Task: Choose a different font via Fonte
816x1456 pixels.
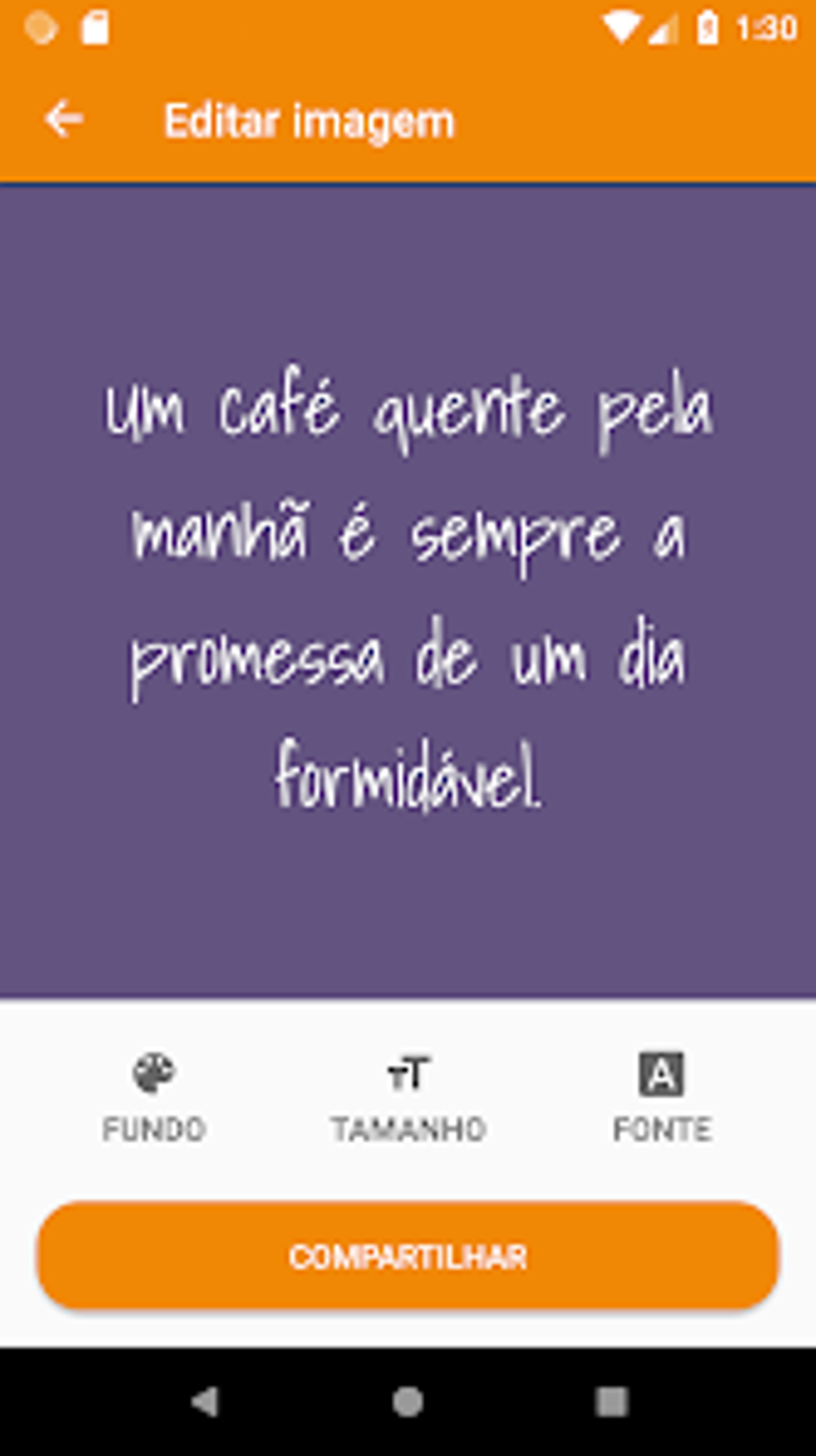Action: coord(662,1096)
